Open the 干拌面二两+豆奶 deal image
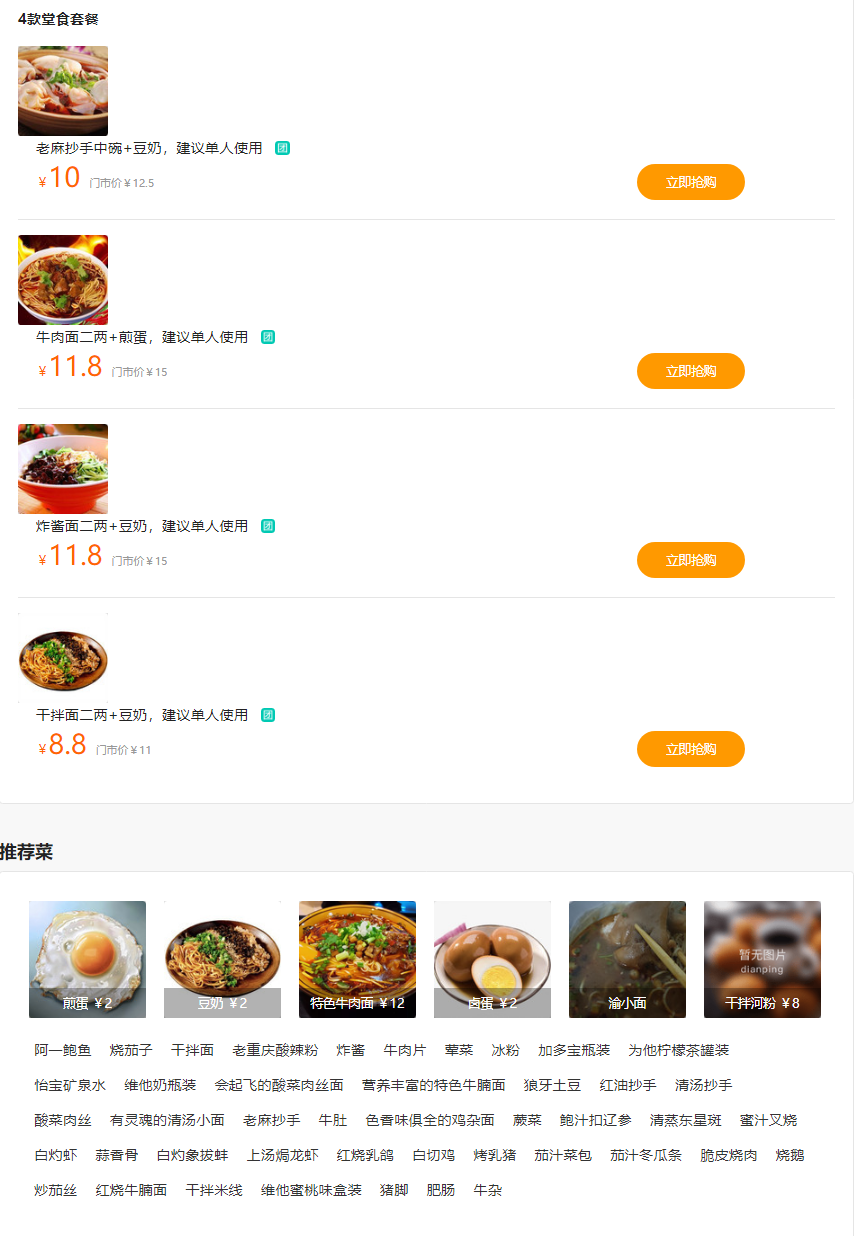This screenshot has height=1236, width=854. [63, 658]
